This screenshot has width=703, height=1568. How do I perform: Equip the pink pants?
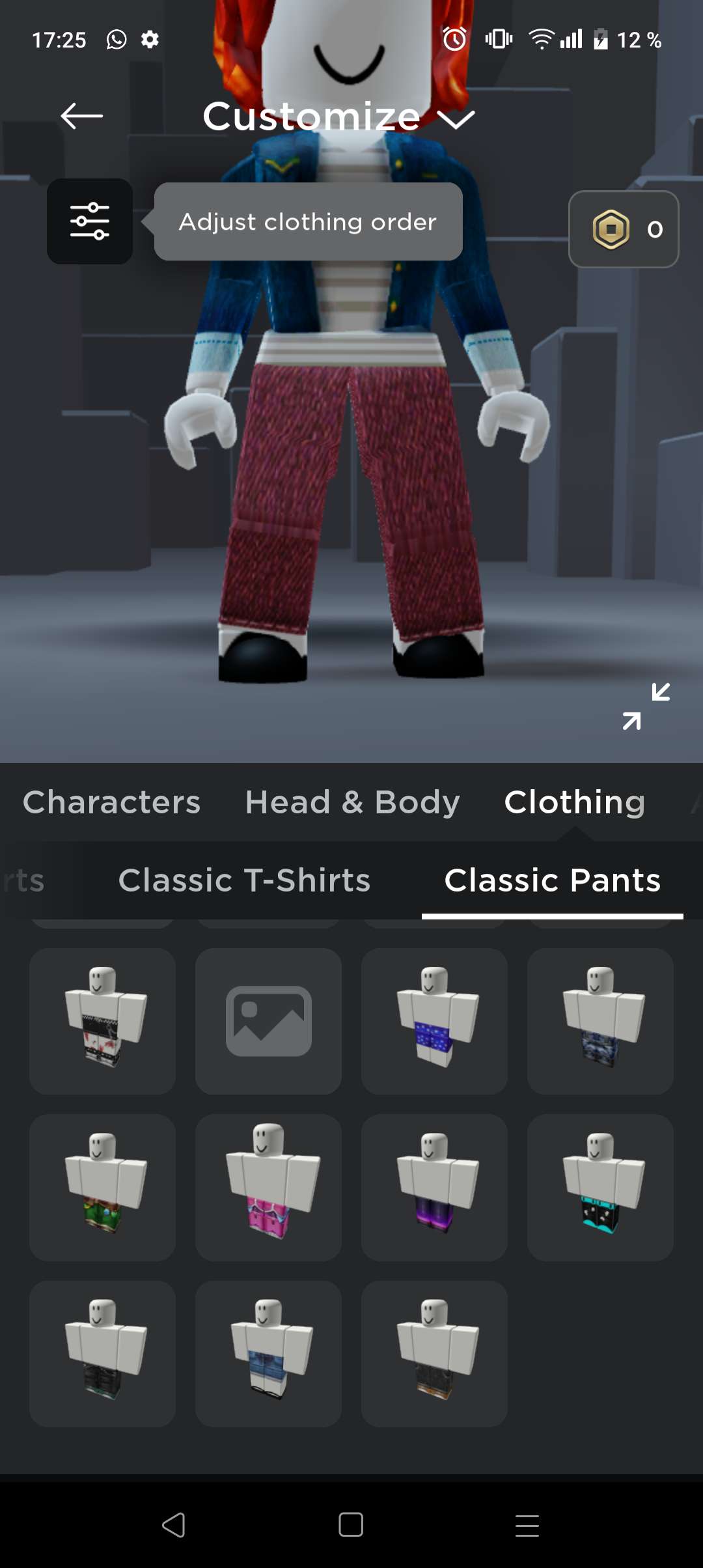tap(268, 1187)
